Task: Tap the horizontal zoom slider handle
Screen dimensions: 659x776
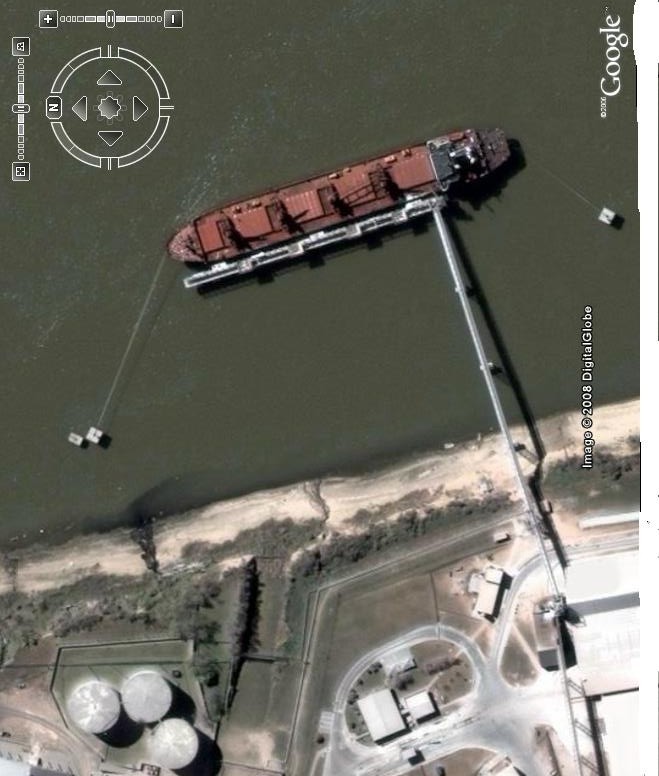Action: pos(110,18)
